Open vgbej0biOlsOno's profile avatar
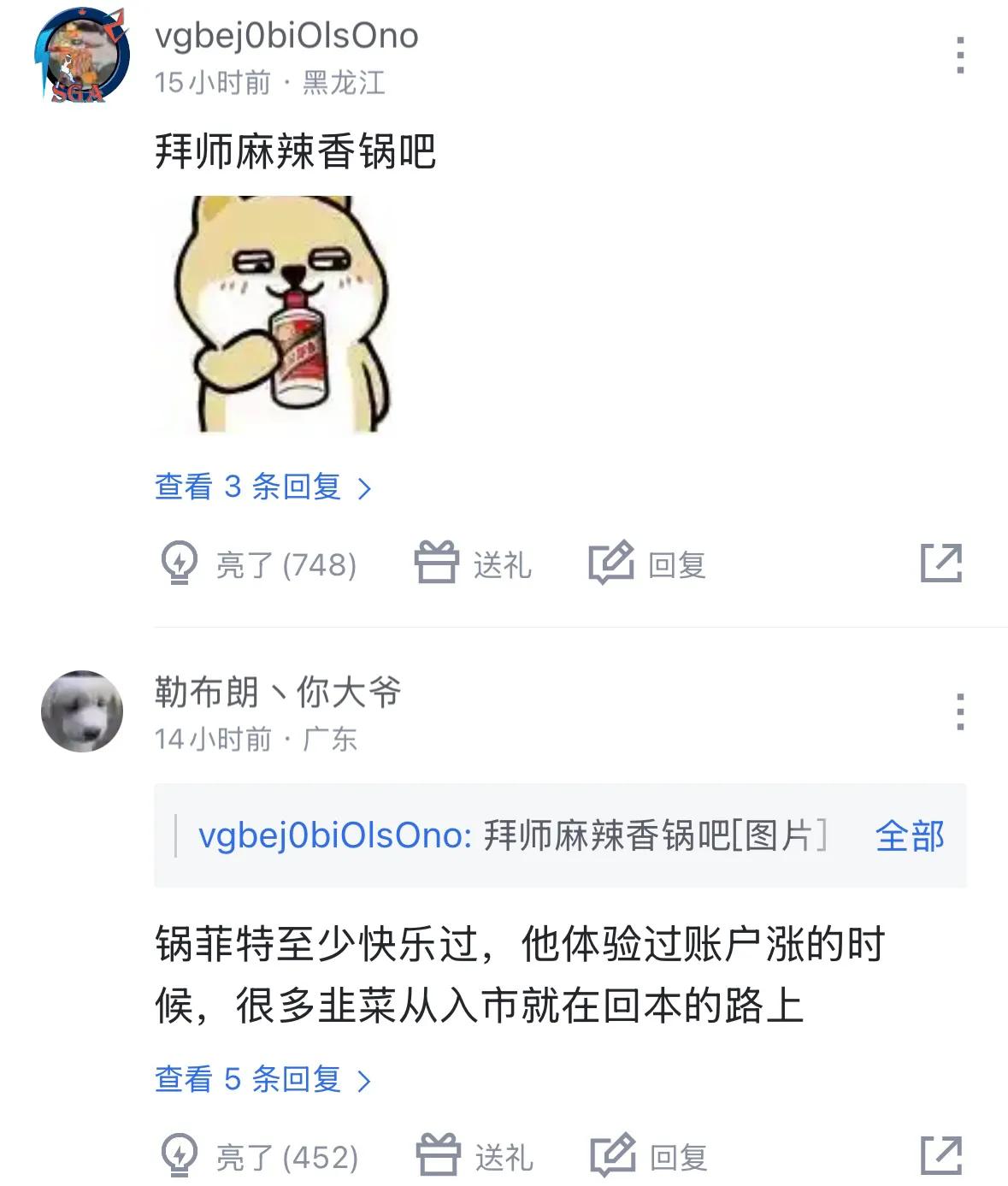 point(82,57)
